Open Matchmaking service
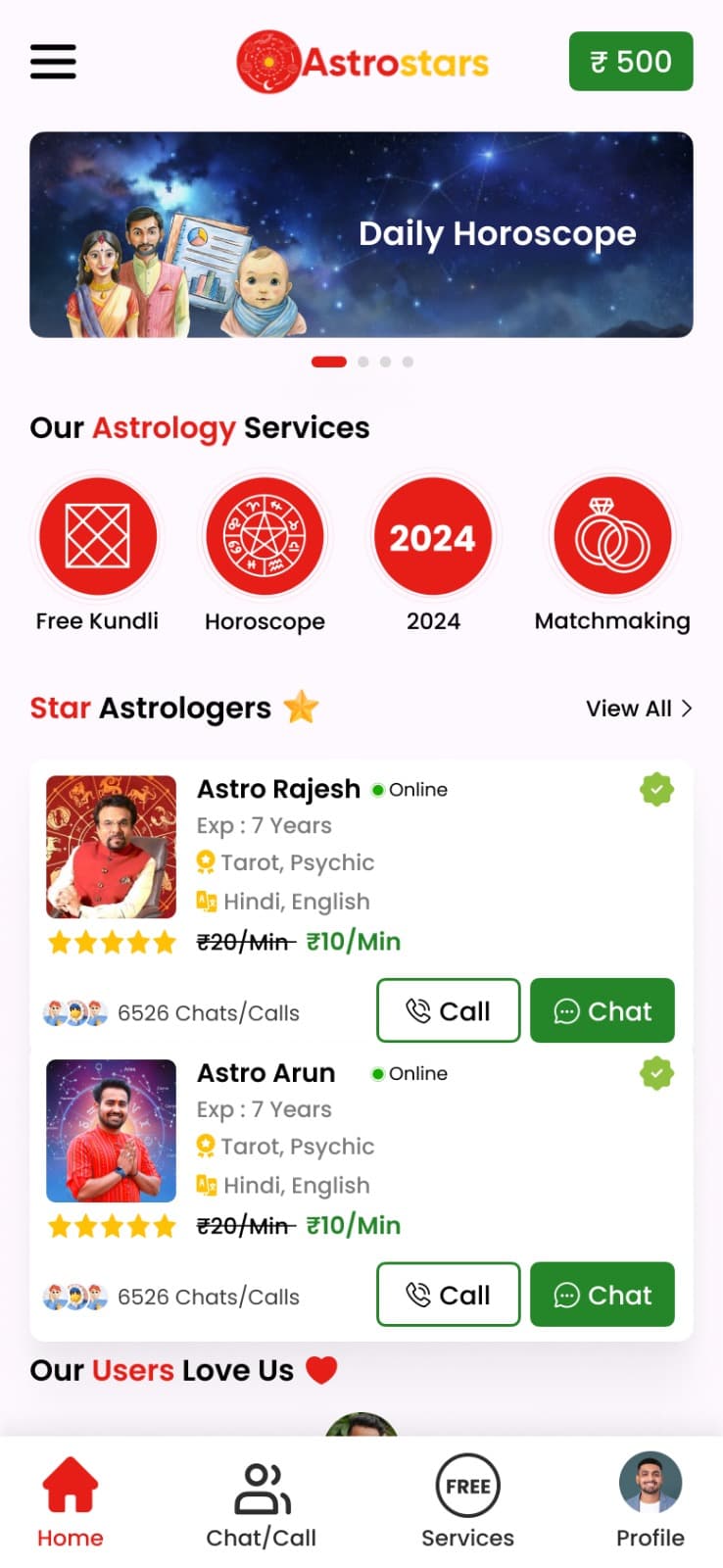This screenshot has width=723, height=1568. coord(612,537)
